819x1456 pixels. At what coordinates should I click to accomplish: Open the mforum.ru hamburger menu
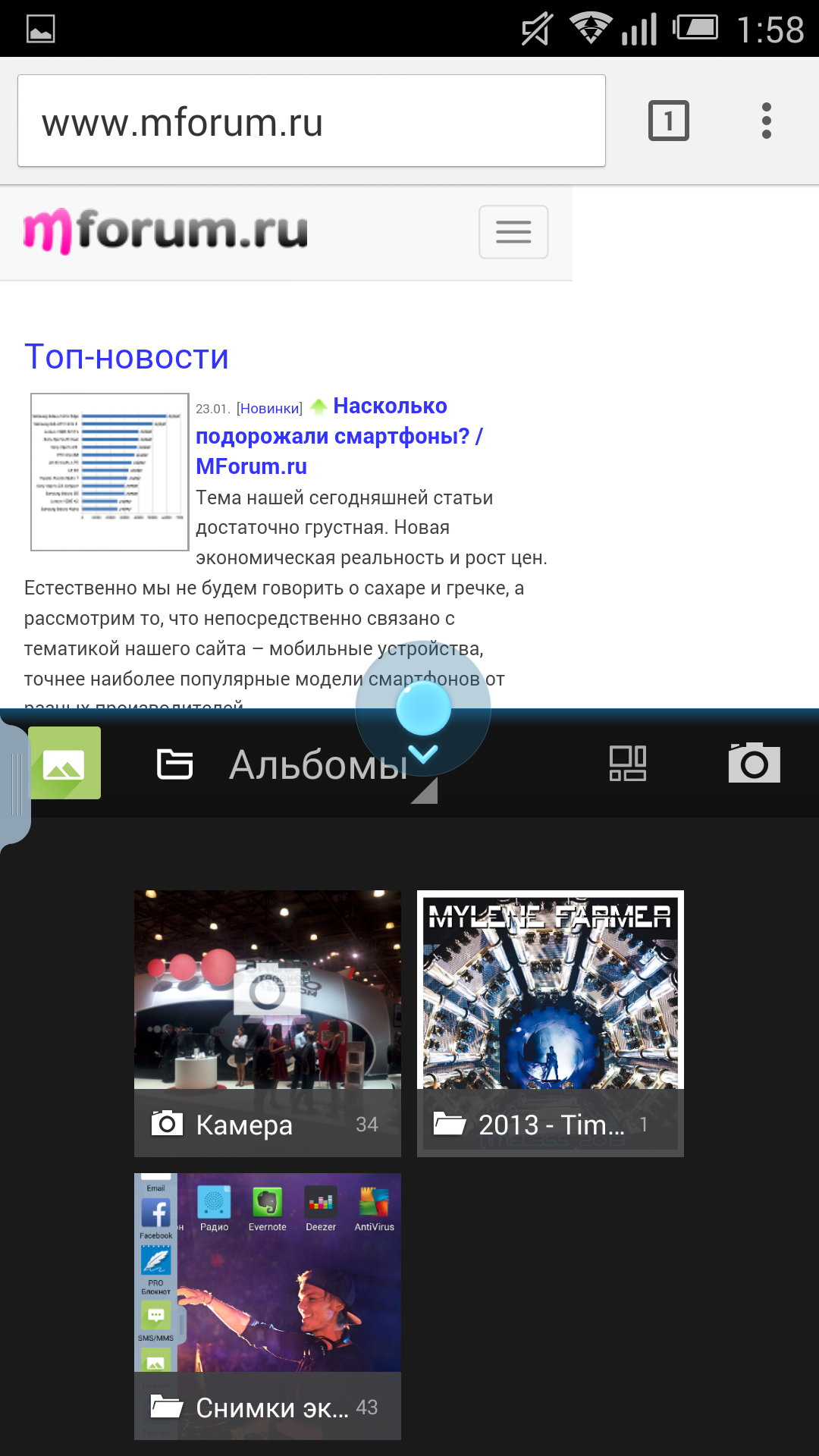(x=513, y=232)
